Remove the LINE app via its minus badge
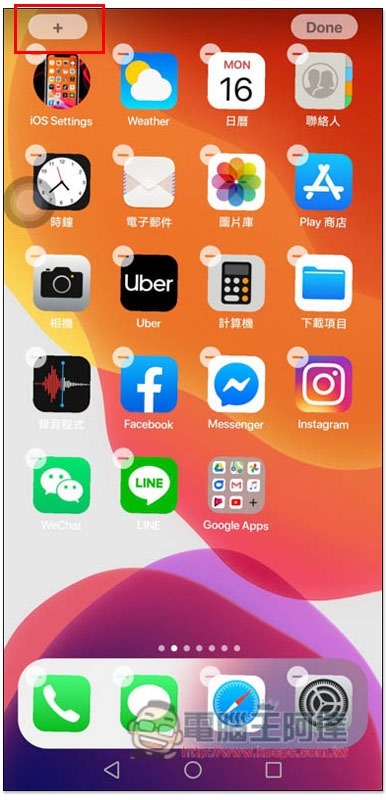The height and width of the screenshot is (800, 386). tap(122, 458)
